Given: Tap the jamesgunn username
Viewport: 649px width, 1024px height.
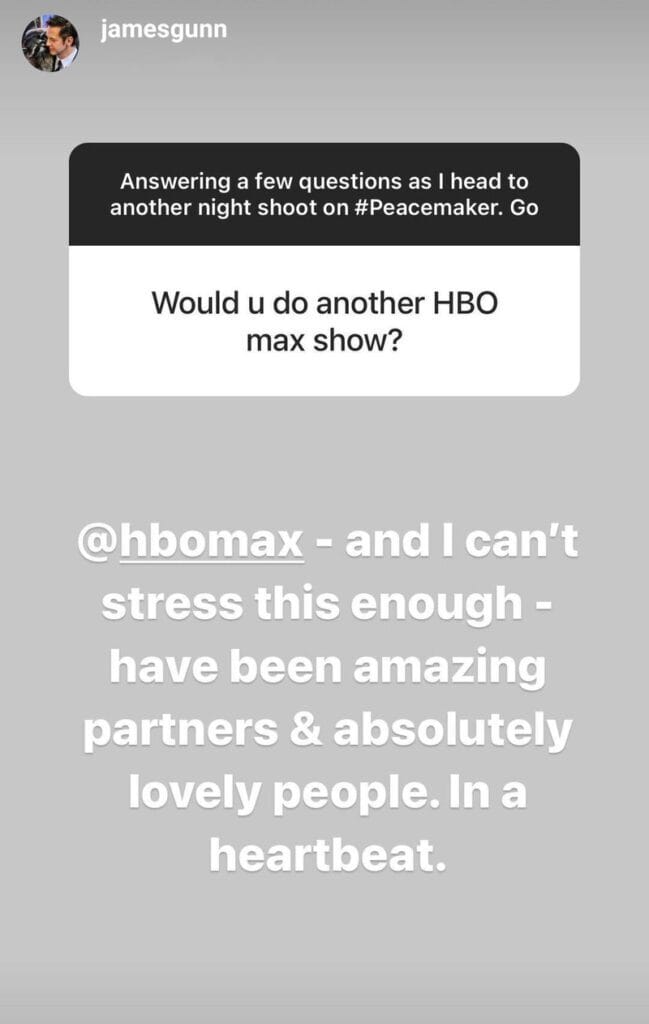Looking at the screenshot, I should (164, 30).
